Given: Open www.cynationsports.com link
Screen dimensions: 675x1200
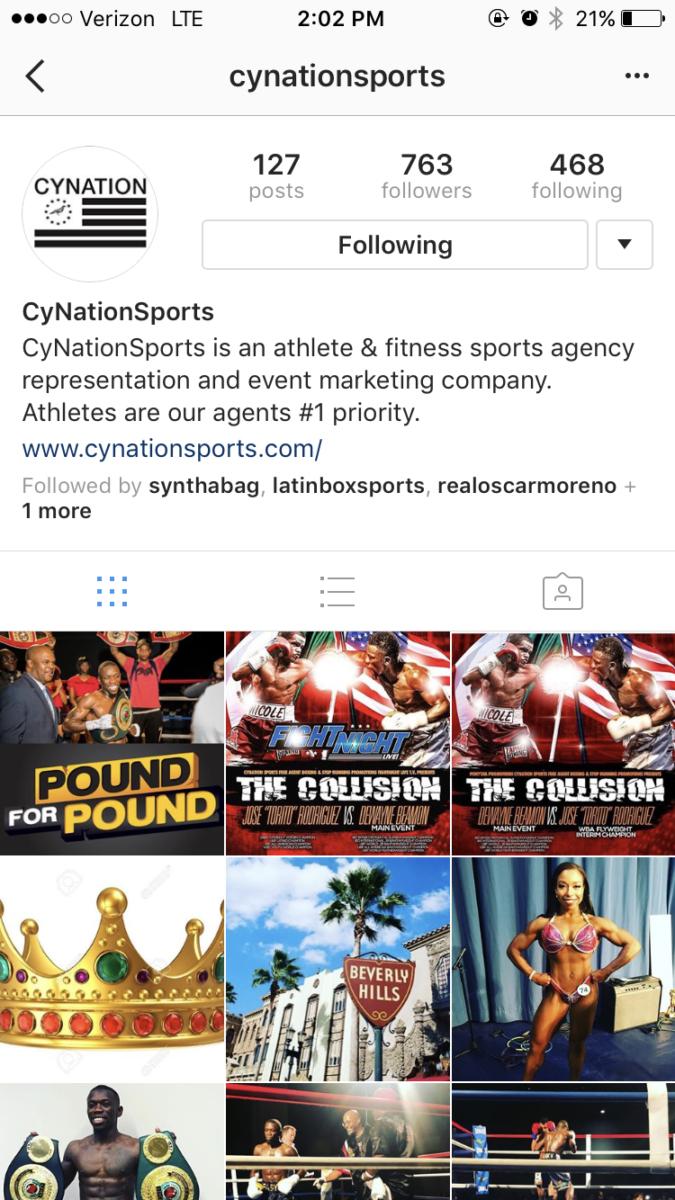Looking at the screenshot, I should (172, 448).
